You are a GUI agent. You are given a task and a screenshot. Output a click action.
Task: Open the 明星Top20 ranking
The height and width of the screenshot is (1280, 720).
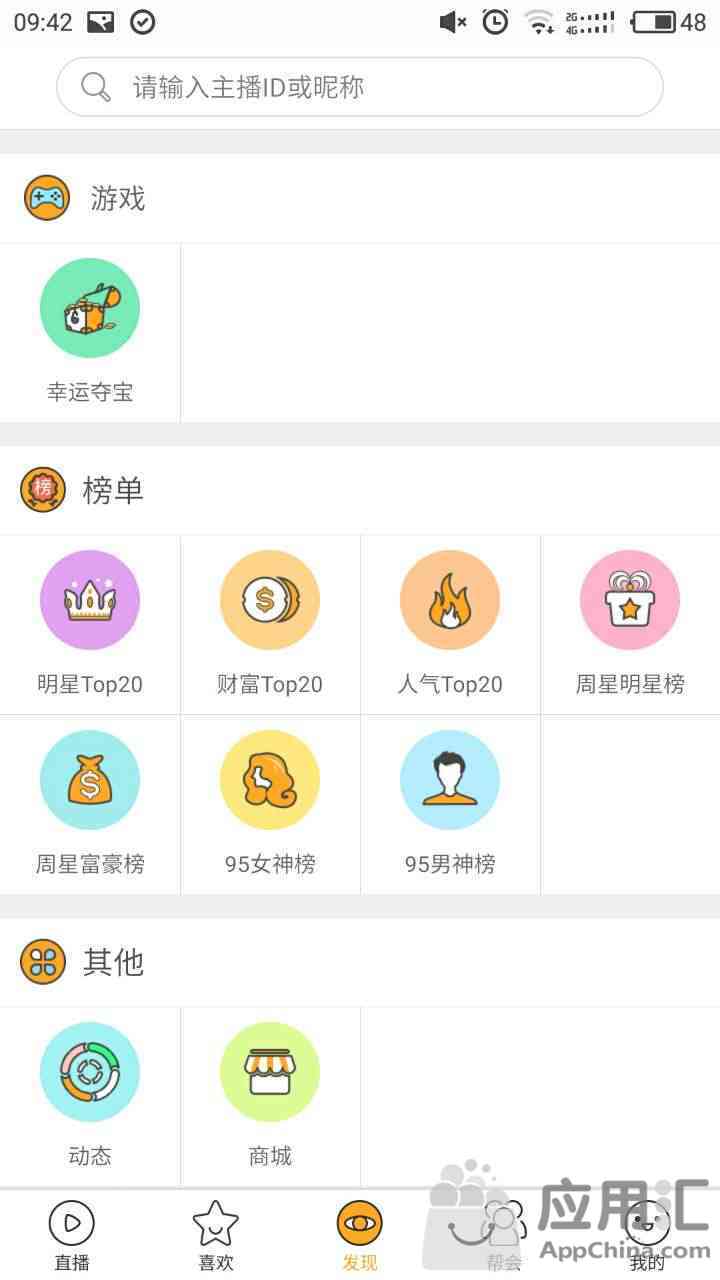coord(90,625)
